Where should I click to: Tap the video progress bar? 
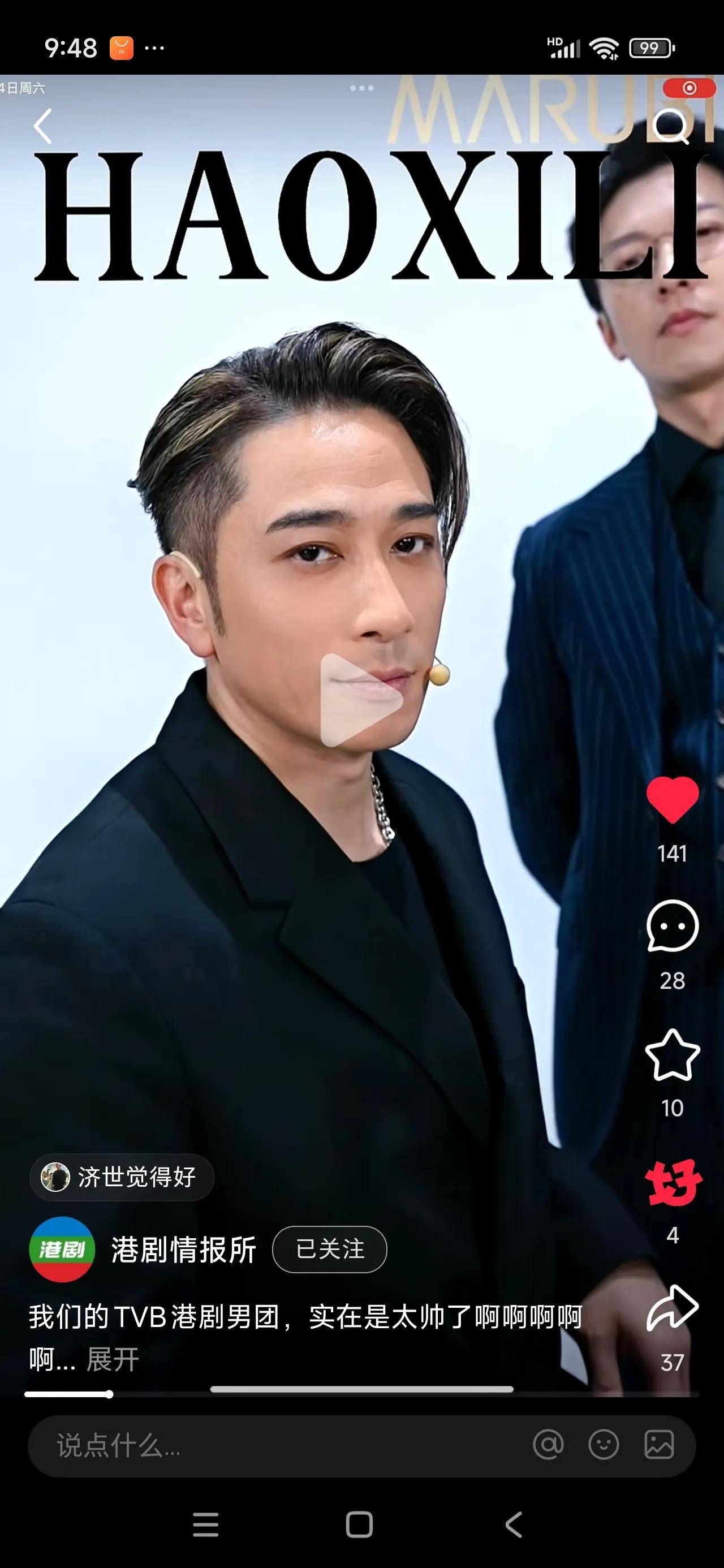[361, 1394]
